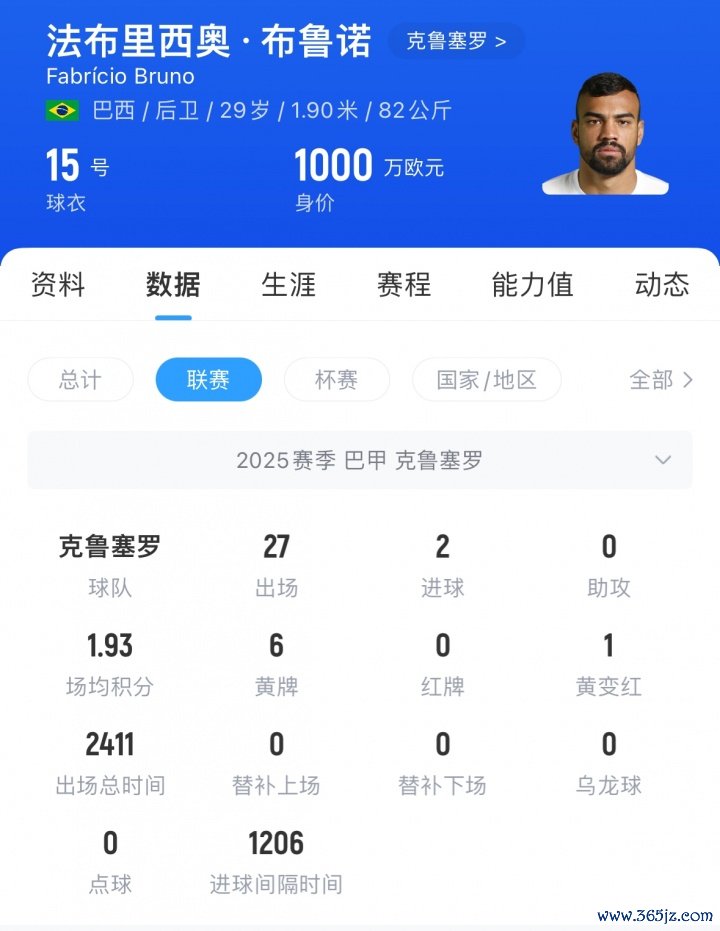Switch to the 资料 tab
Viewport: 720px width, 931px height.
pyautogui.click(x=58, y=285)
